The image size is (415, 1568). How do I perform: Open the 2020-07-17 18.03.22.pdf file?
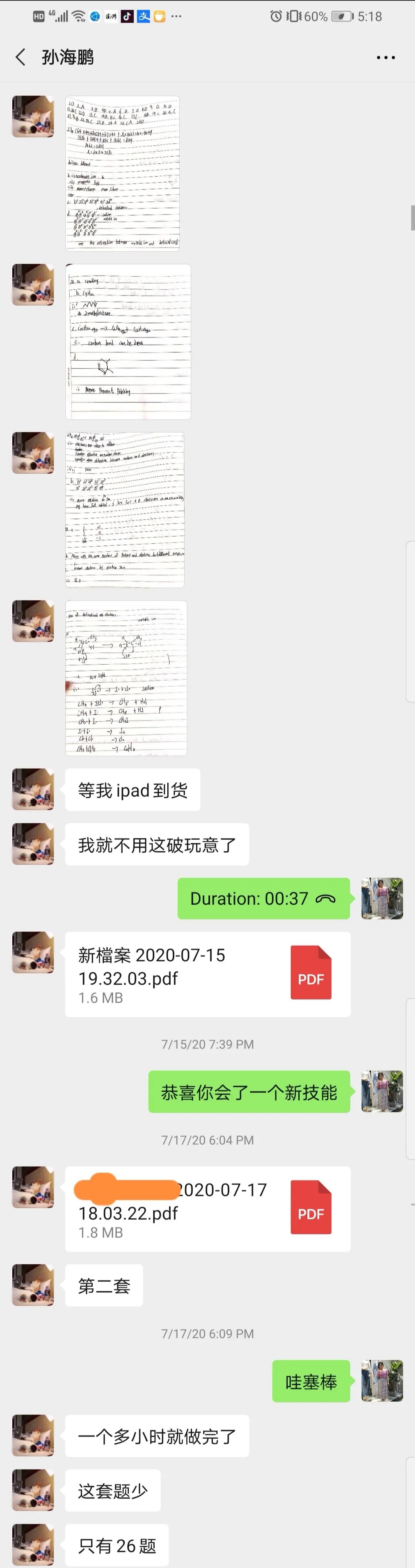point(208,1208)
